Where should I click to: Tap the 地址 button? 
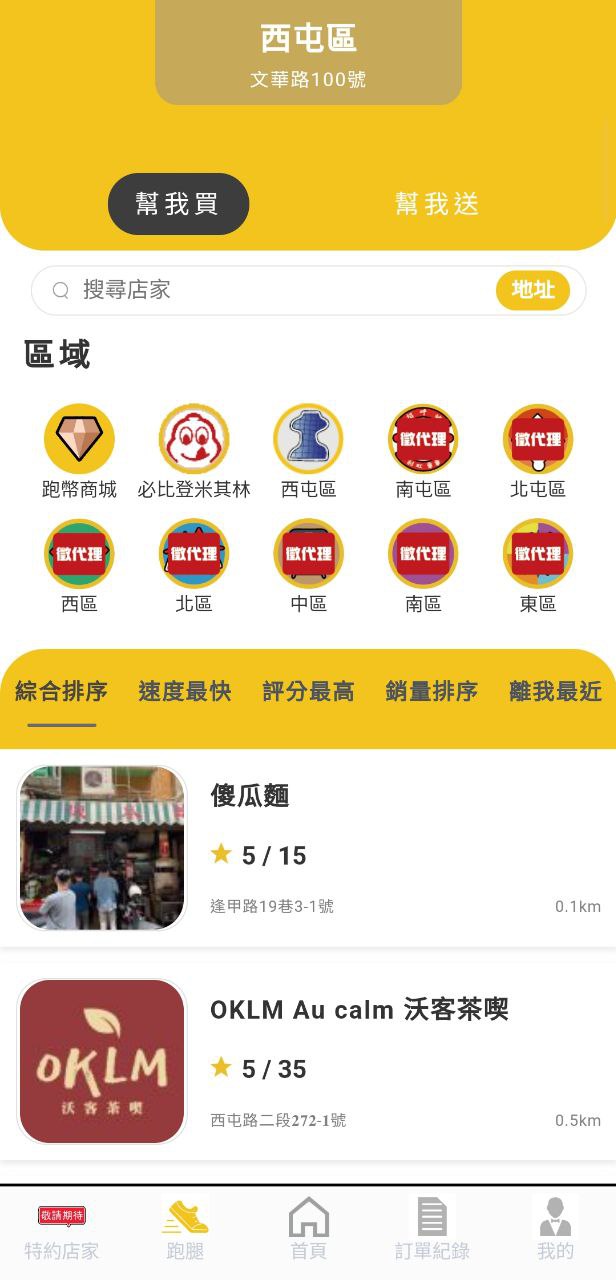click(532, 290)
